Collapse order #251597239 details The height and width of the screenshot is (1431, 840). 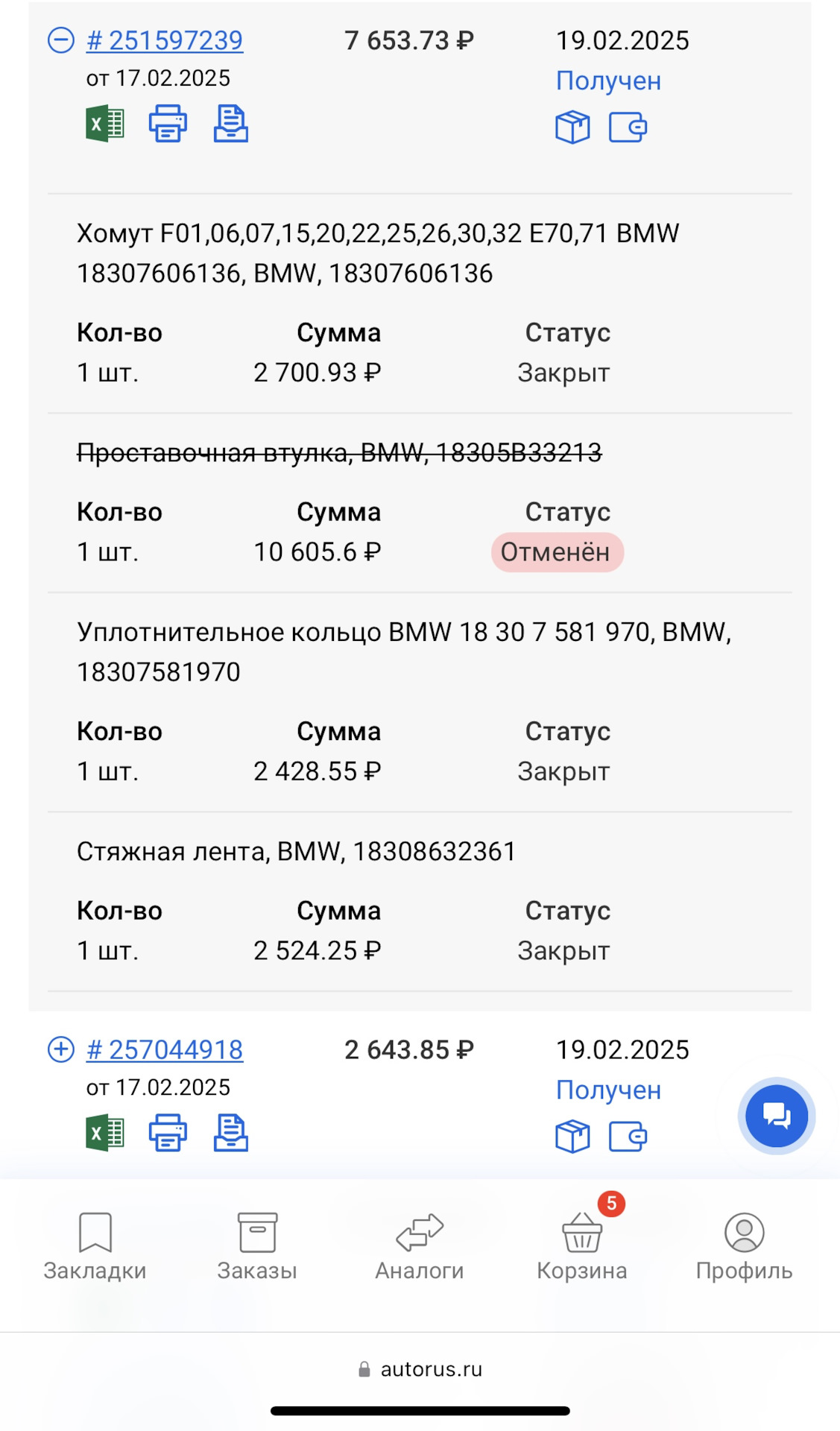pos(61,40)
